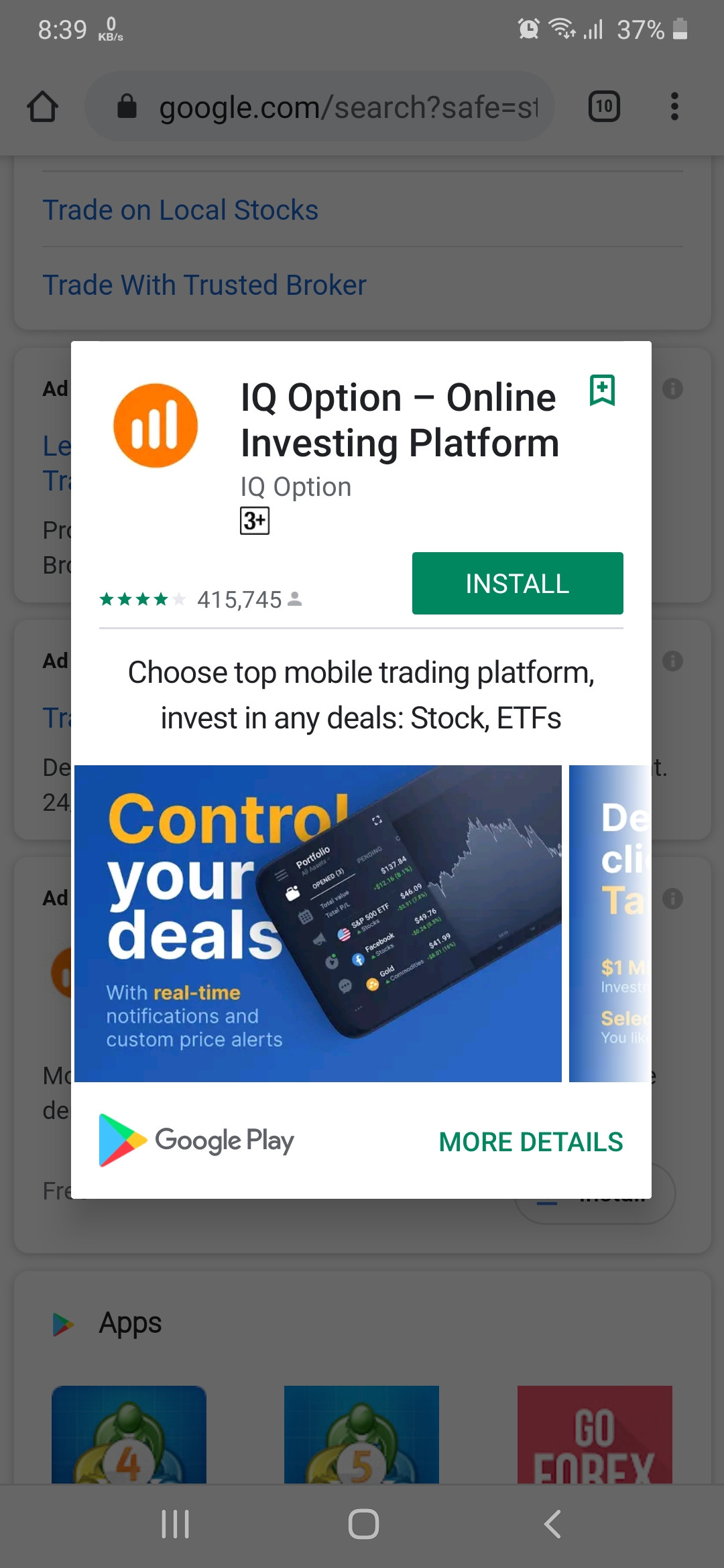Image resolution: width=724 pixels, height=1568 pixels.
Task: Open the Trade on Local Stocks link
Action: [180, 210]
